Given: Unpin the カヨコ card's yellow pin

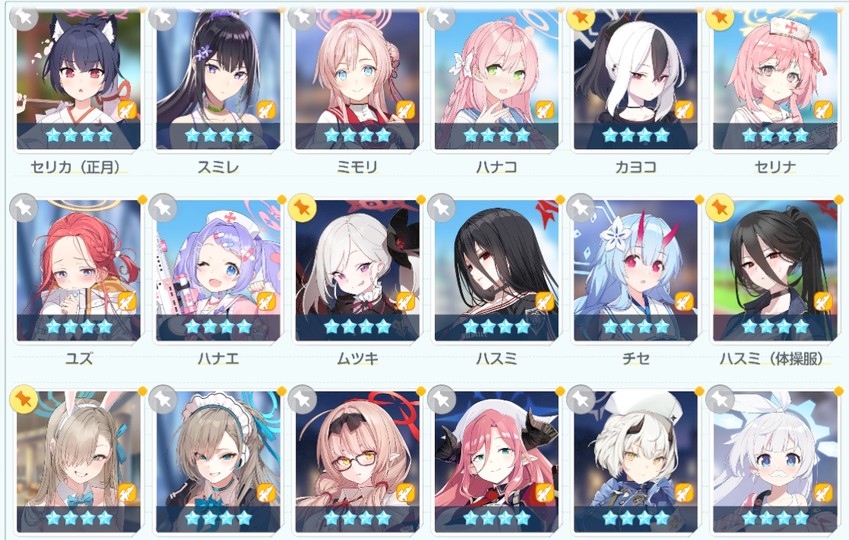Looking at the screenshot, I should click(581, 16).
